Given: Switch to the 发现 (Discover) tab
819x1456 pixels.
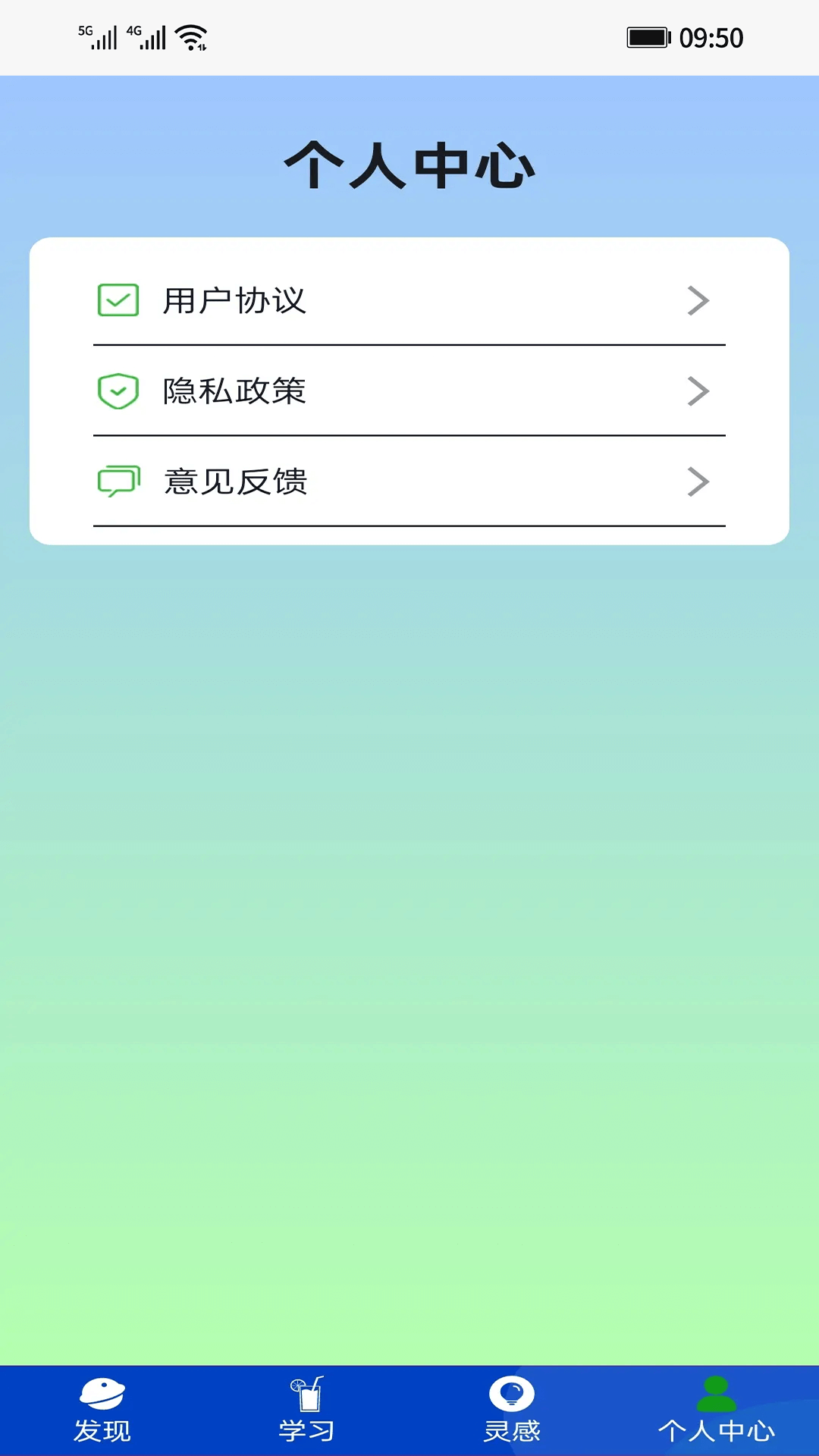Looking at the screenshot, I should (102, 1410).
